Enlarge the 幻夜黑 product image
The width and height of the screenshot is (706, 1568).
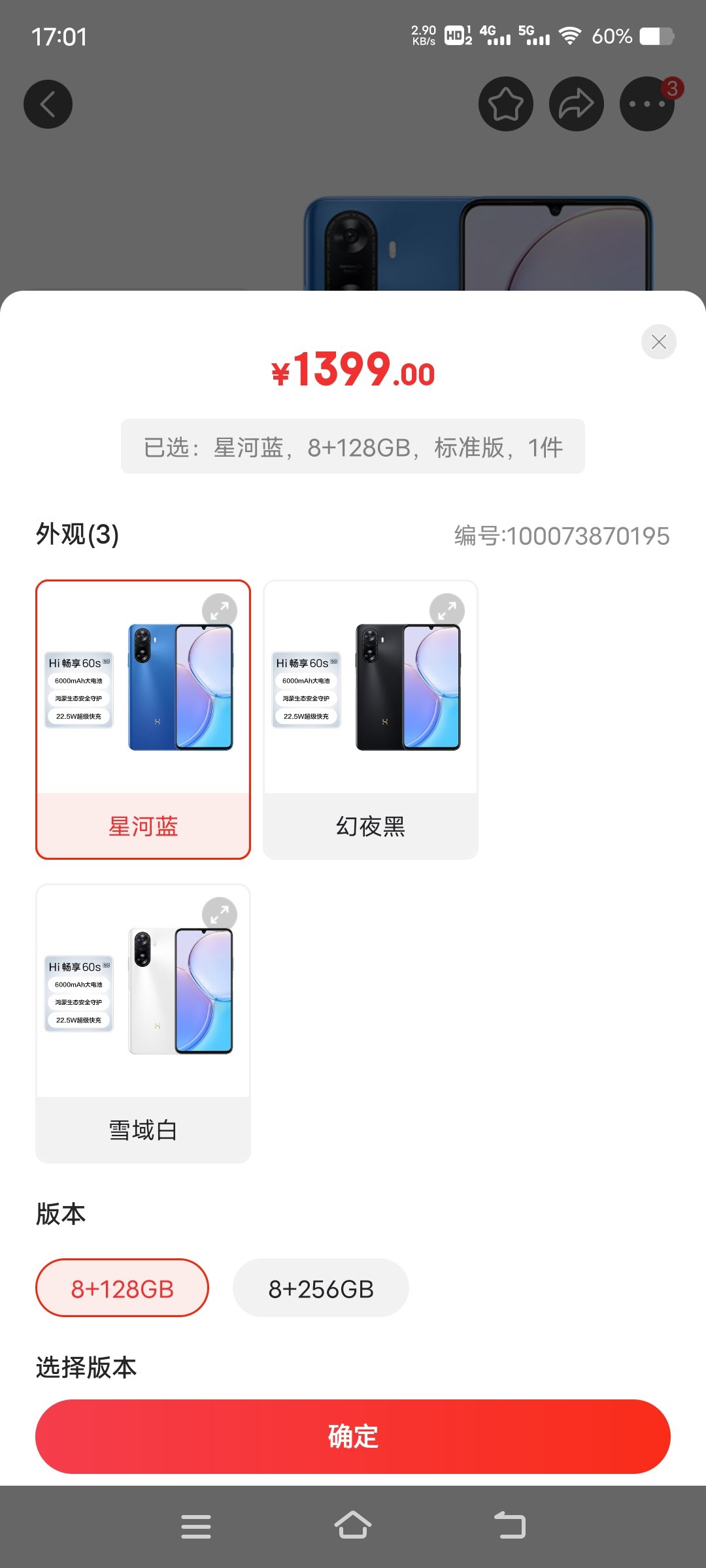pos(446,610)
